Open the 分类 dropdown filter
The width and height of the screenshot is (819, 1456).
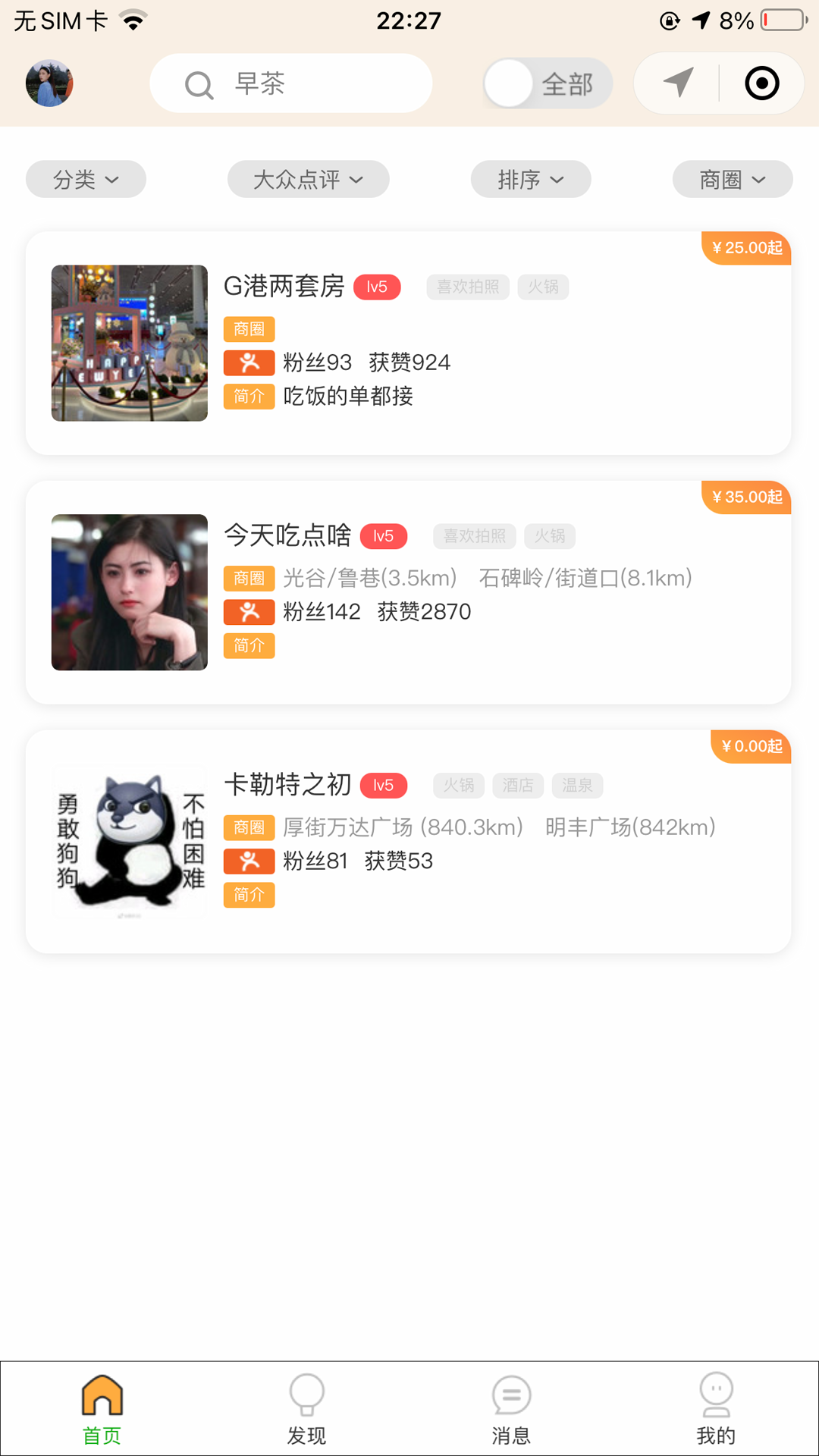click(x=86, y=179)
